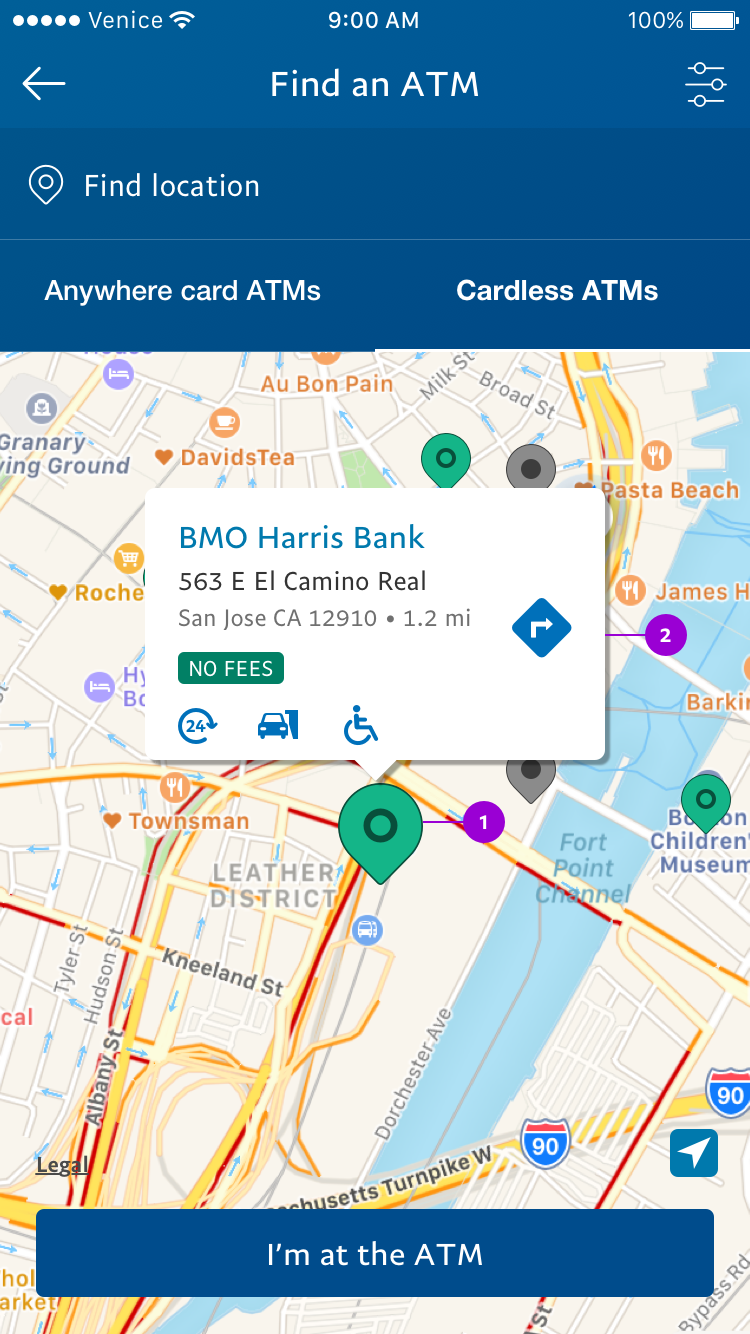Screen dimensions: 750x1334
Task: Tap the I'm at the ATM button
Action: 375,1254
